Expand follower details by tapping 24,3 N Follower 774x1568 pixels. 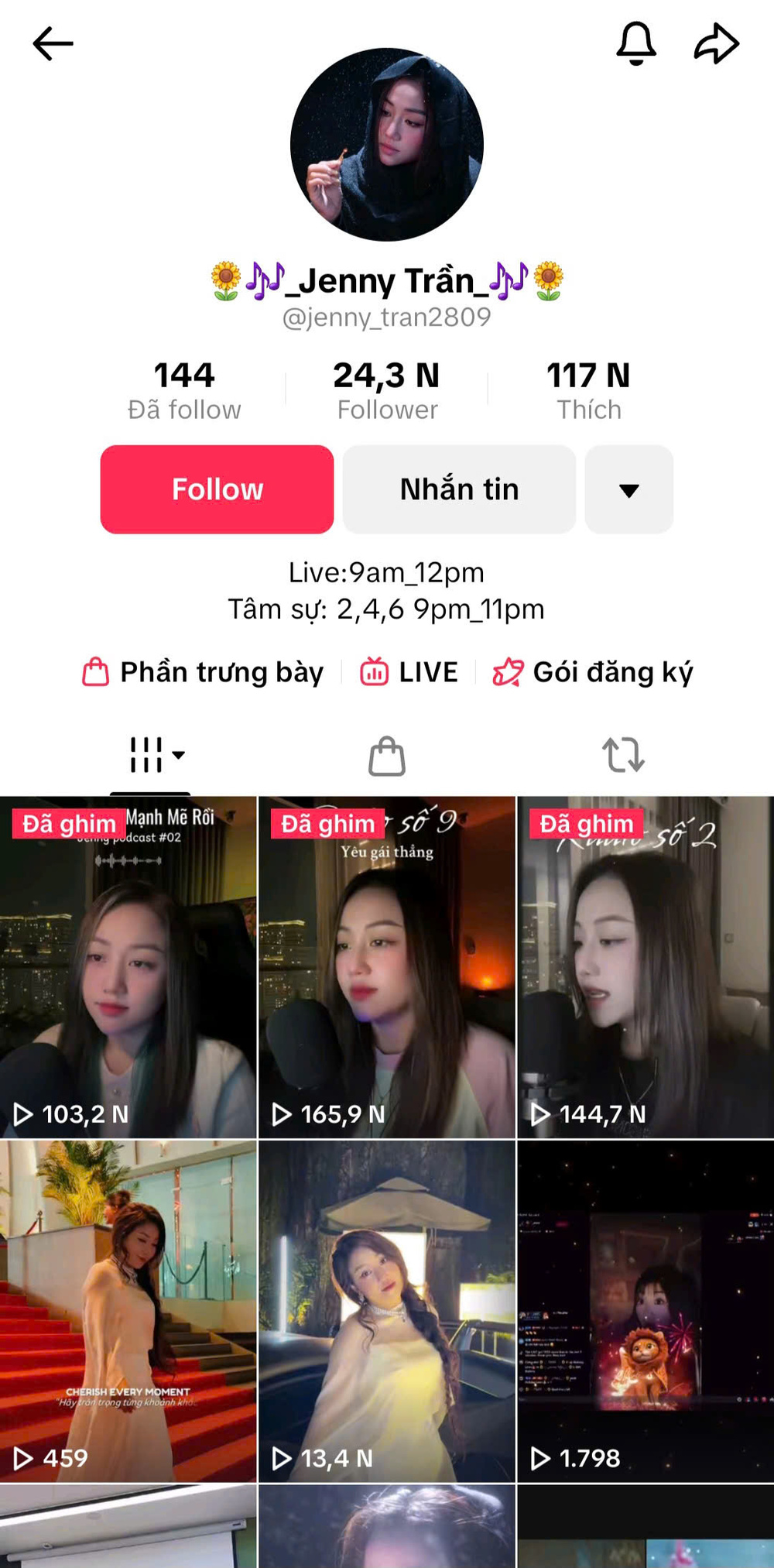[x=387, y=389]
